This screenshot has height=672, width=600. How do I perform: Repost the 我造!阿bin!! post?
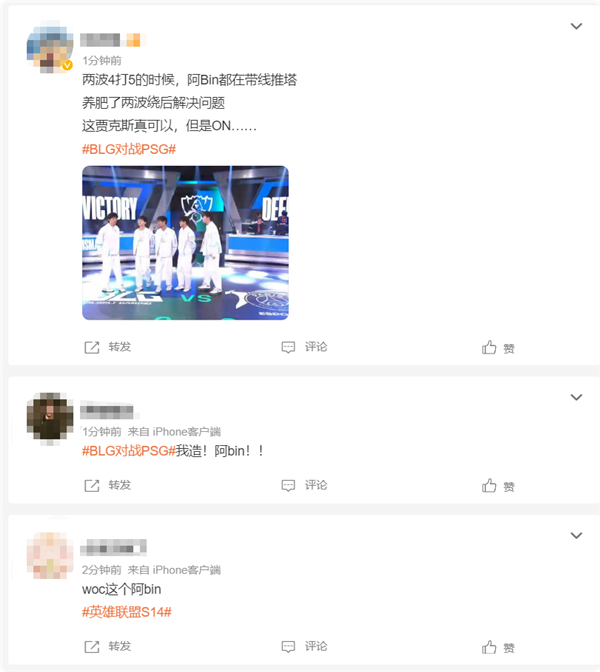click(x=108, y=485)
